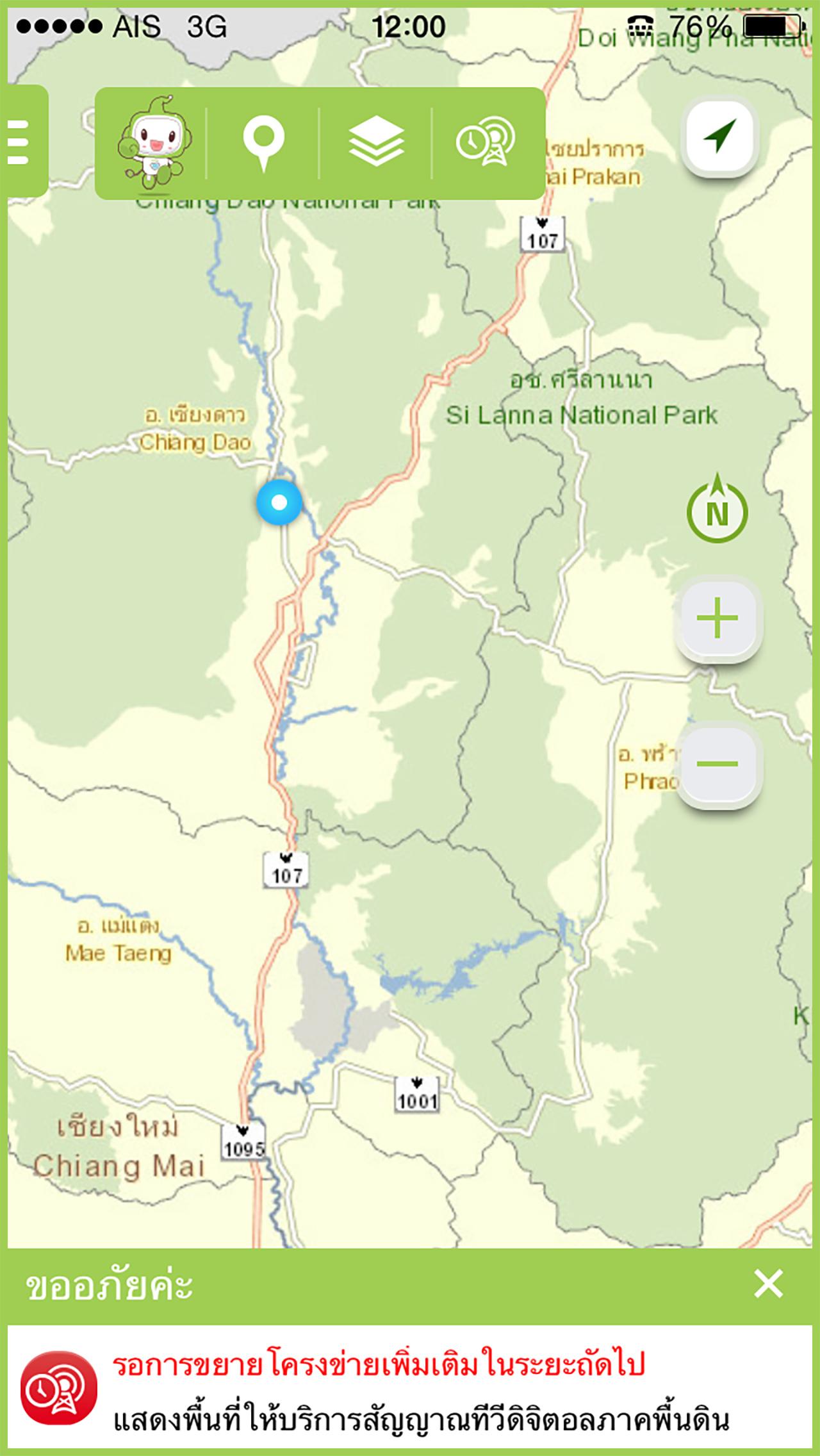Reset map orientation to north
The image size is (820, 1456).
(x=717, y=509)
